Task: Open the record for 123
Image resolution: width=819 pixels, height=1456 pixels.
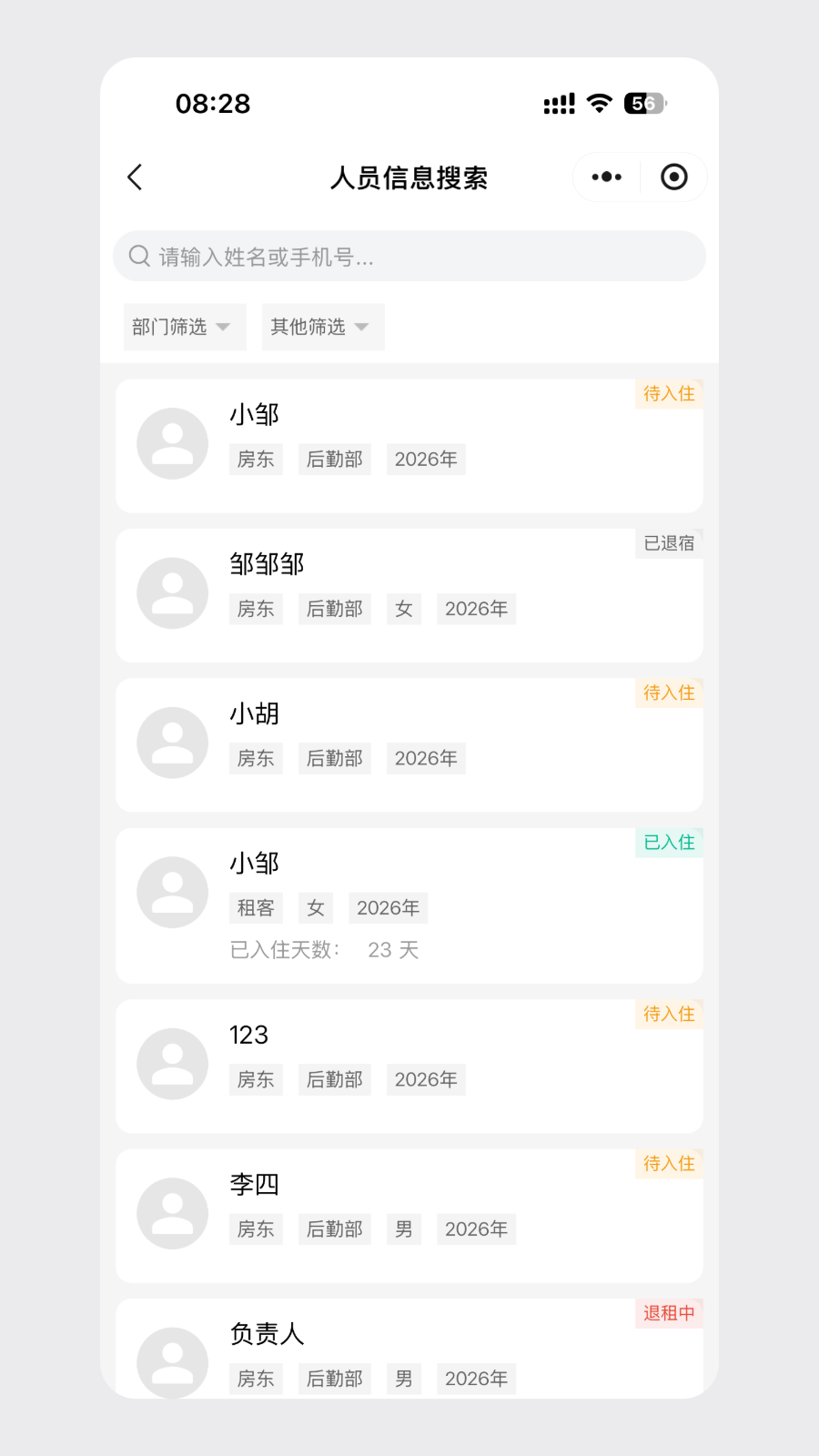Action: (409, 1065)
